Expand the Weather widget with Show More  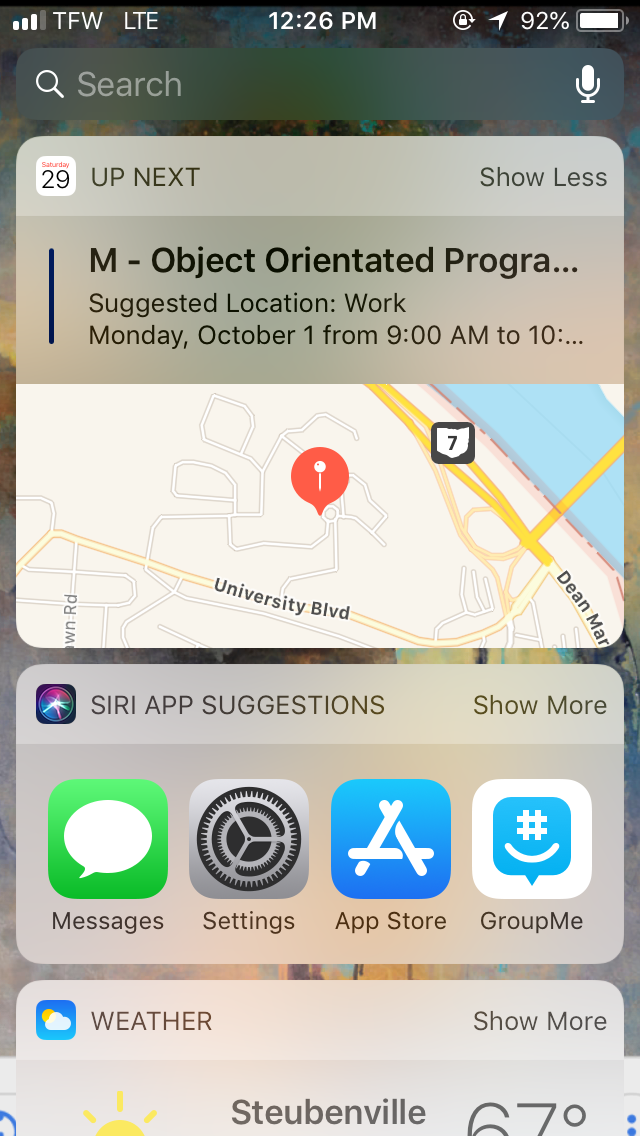[x=539, y=1021]
